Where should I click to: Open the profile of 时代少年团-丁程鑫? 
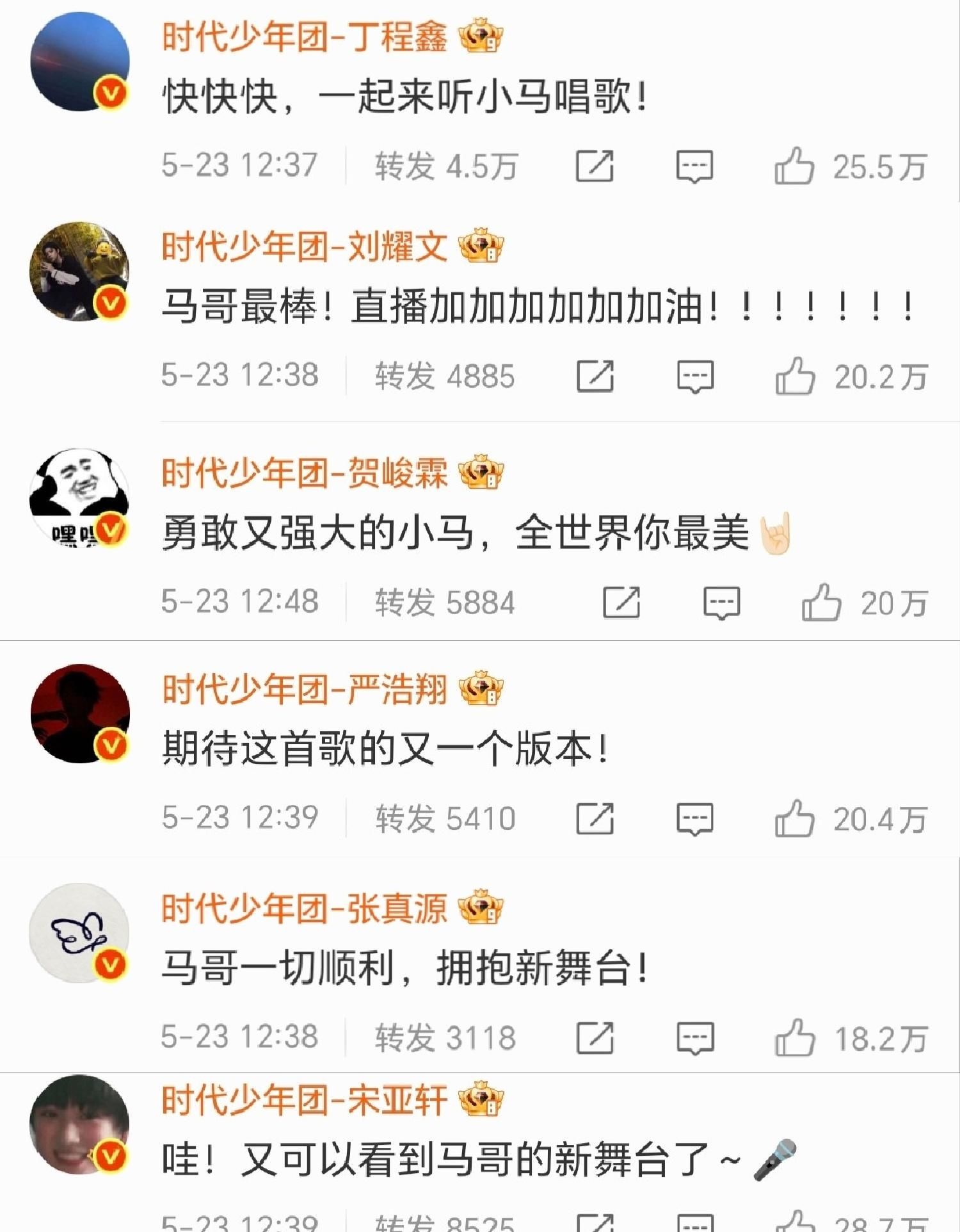tap(304, 36)
